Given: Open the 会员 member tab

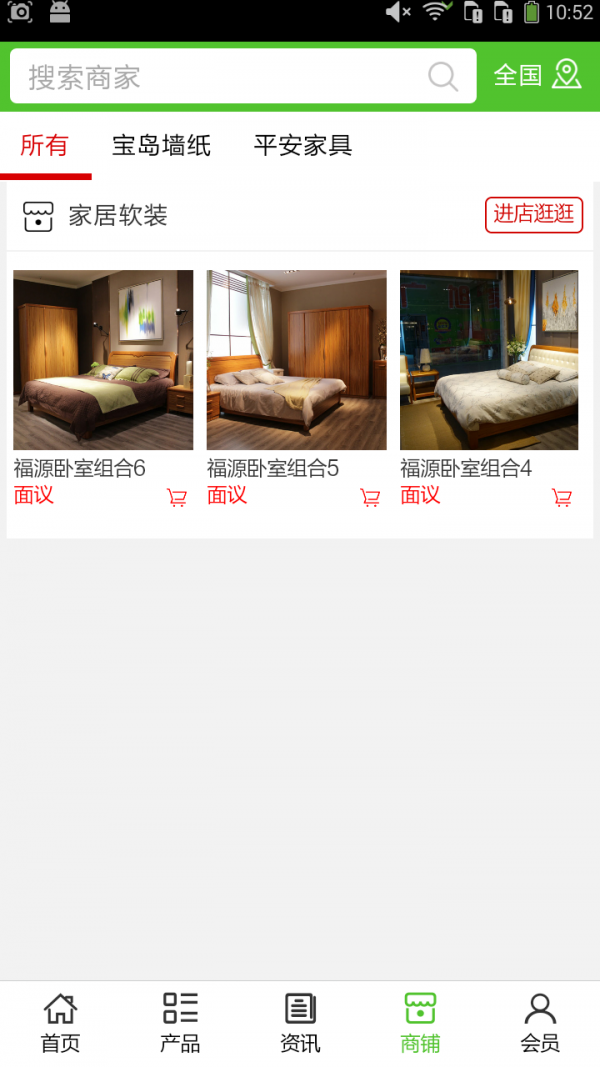Looking at the screenshot, I should pos(540,1023).
